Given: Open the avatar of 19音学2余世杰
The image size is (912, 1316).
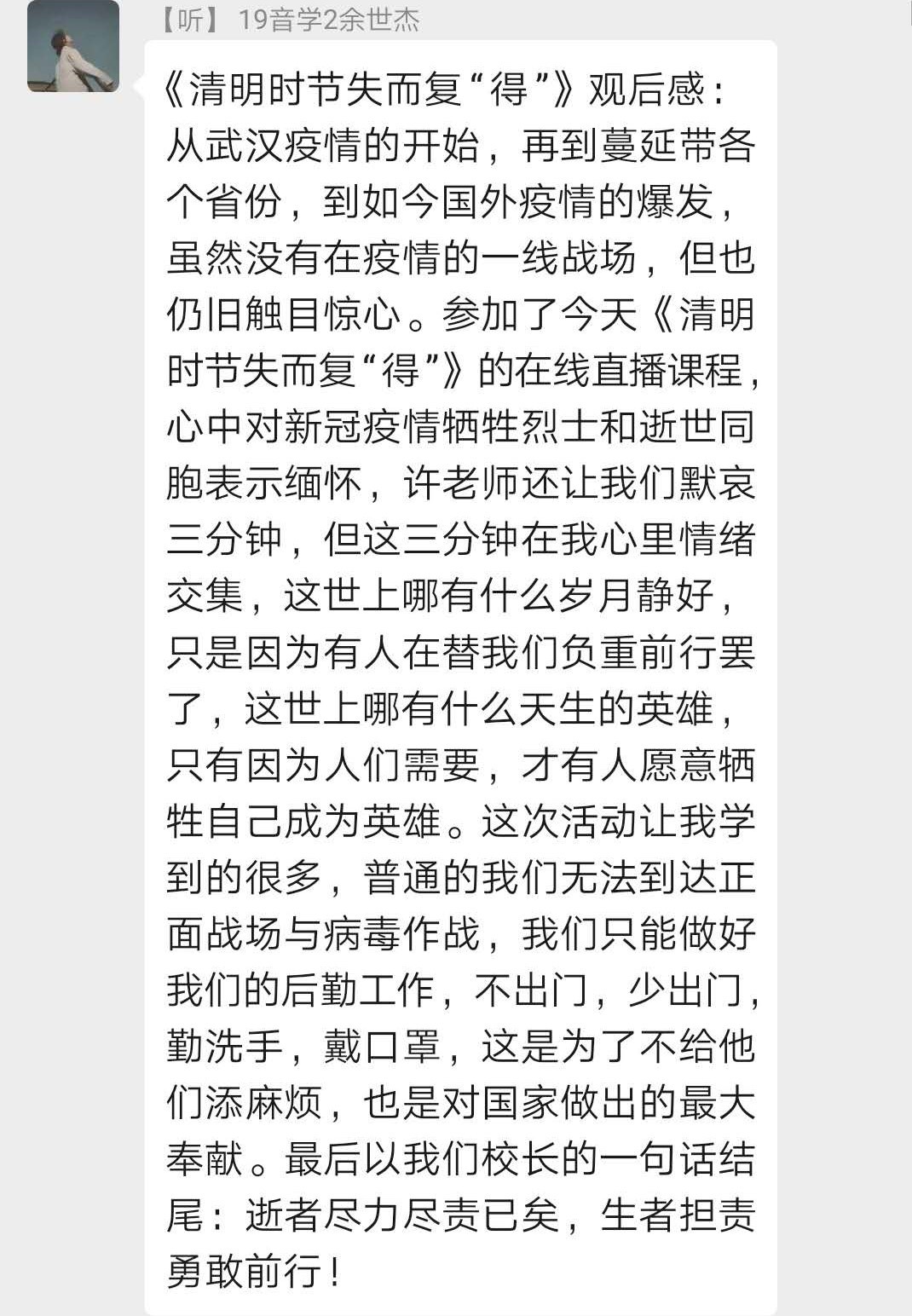Looking at the screenshot, I should (73, 46).
